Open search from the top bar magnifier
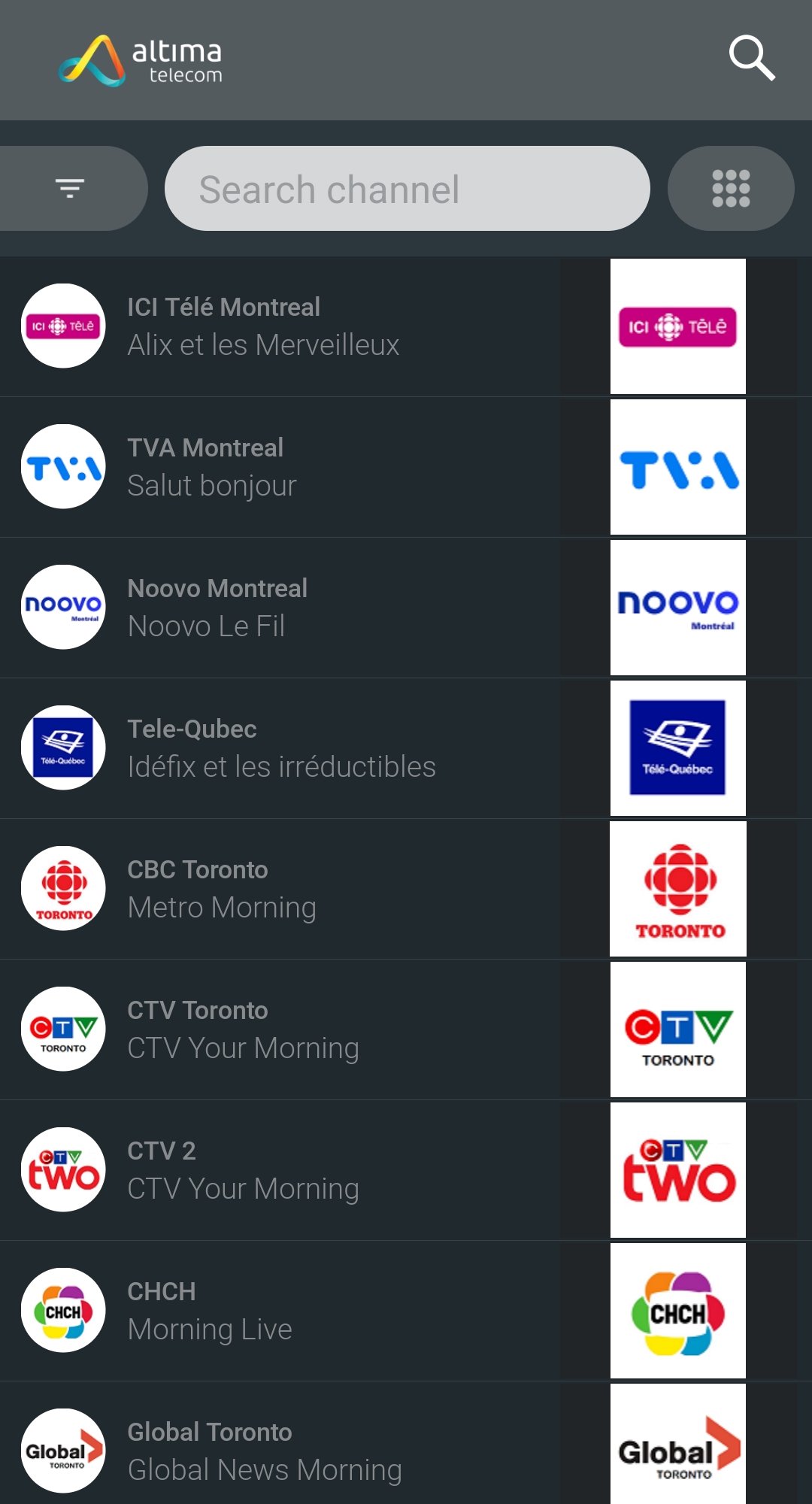The height and width of the screenshot is (1504, 812). coord(752,58)
